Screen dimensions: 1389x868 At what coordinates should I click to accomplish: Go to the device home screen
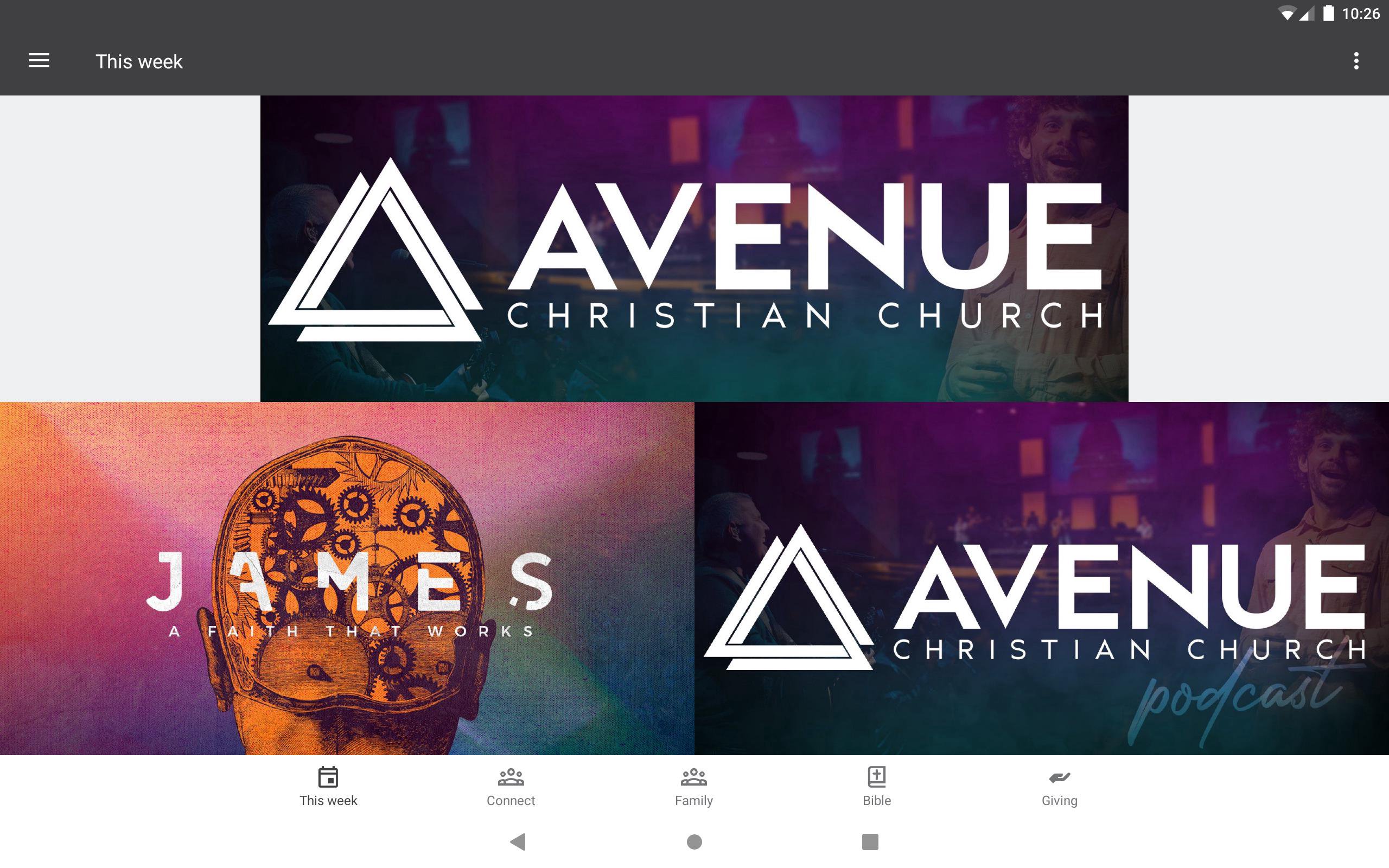[x=694, y=841]
